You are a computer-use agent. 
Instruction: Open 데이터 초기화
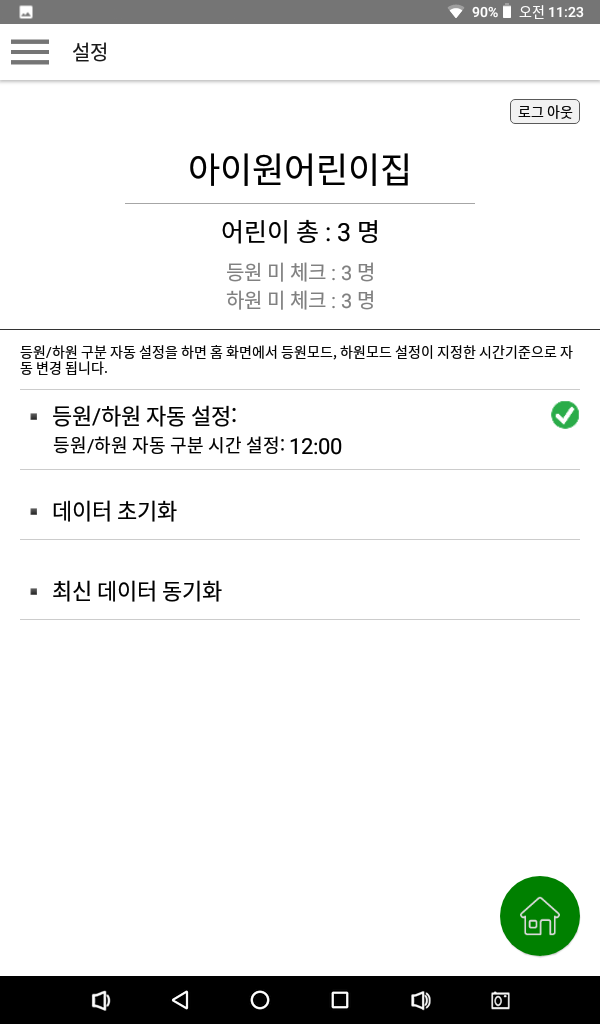tap(300, 511)
